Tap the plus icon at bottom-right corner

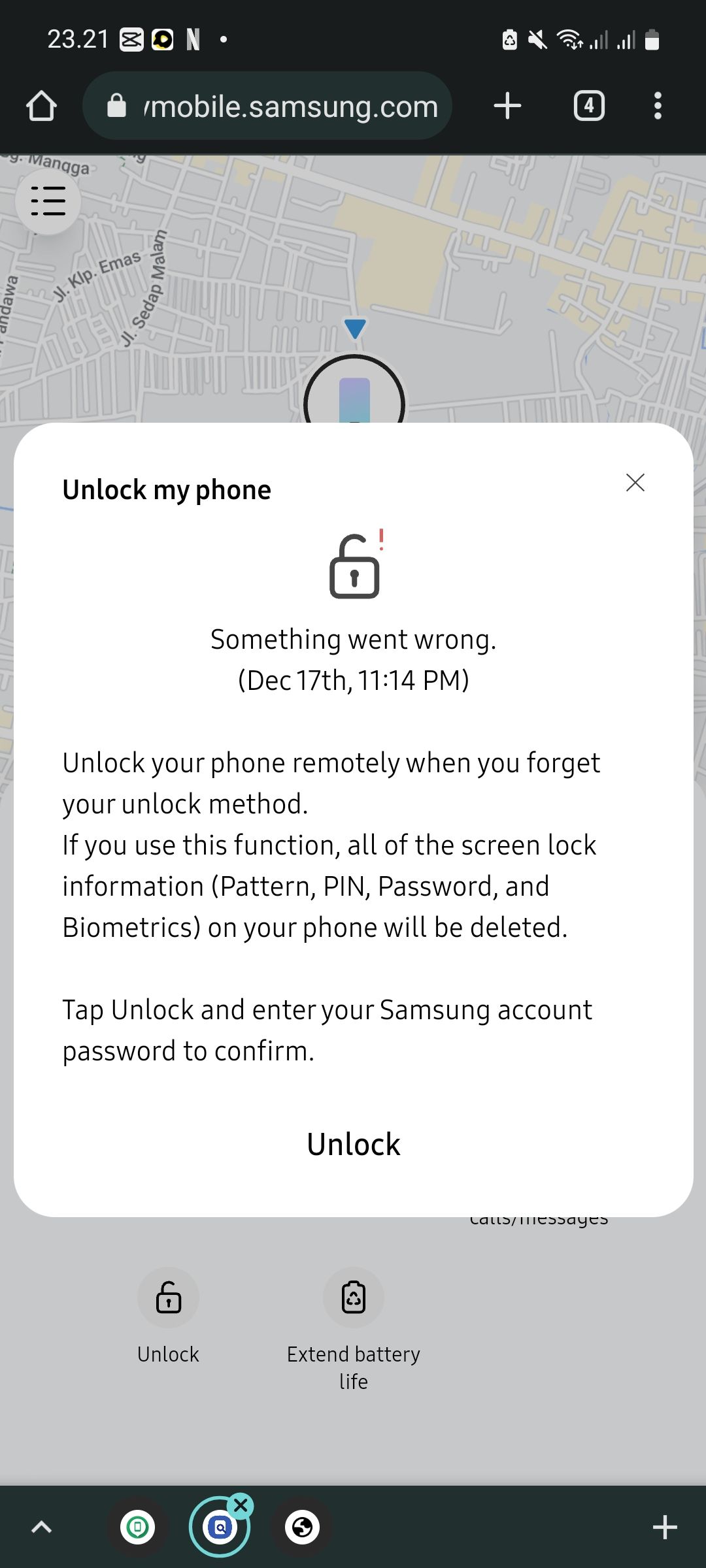(x=665, y=1527)
